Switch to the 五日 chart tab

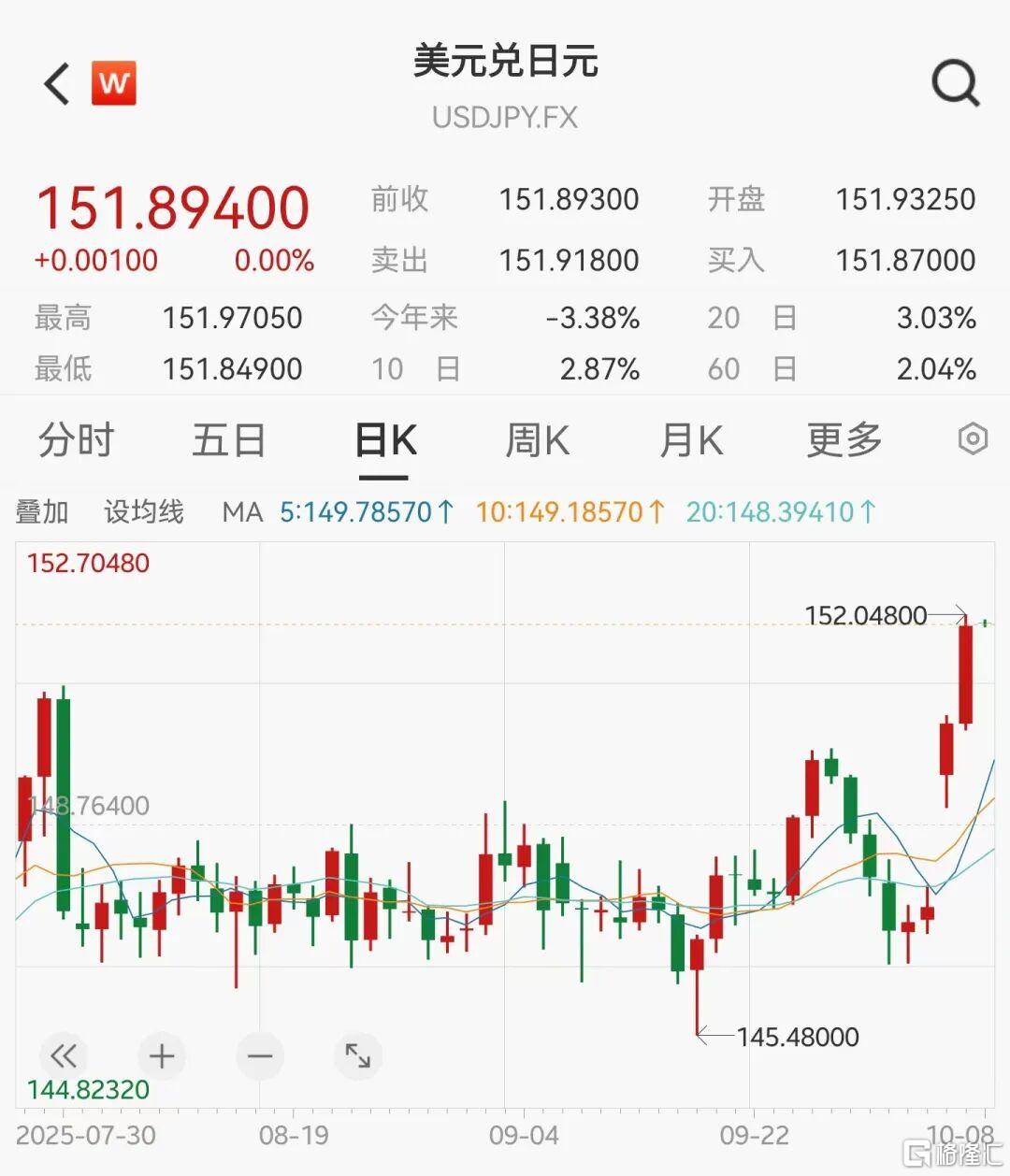tap(229, 439)
